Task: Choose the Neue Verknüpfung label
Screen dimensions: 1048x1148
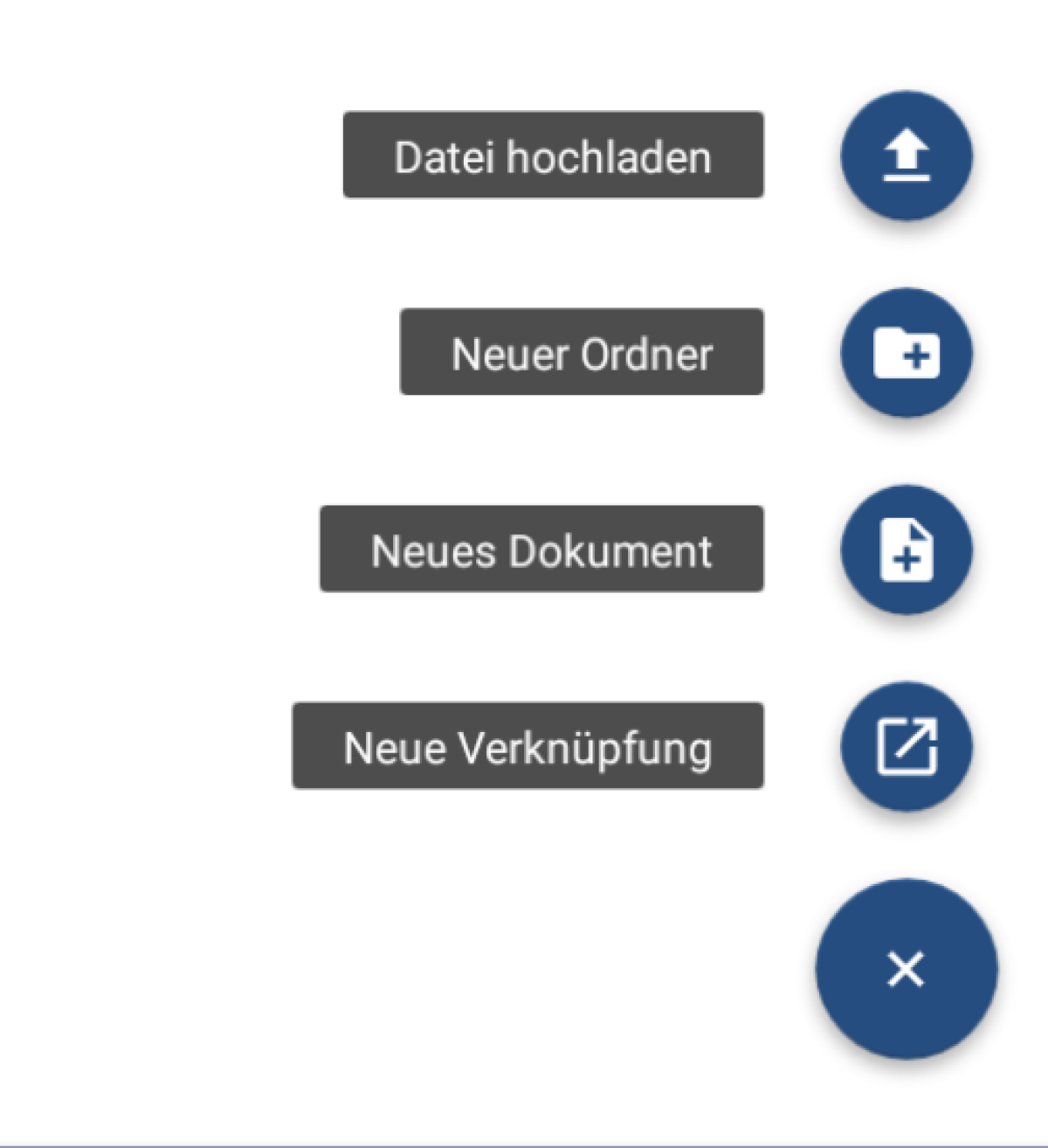Action: coord(527,746)
